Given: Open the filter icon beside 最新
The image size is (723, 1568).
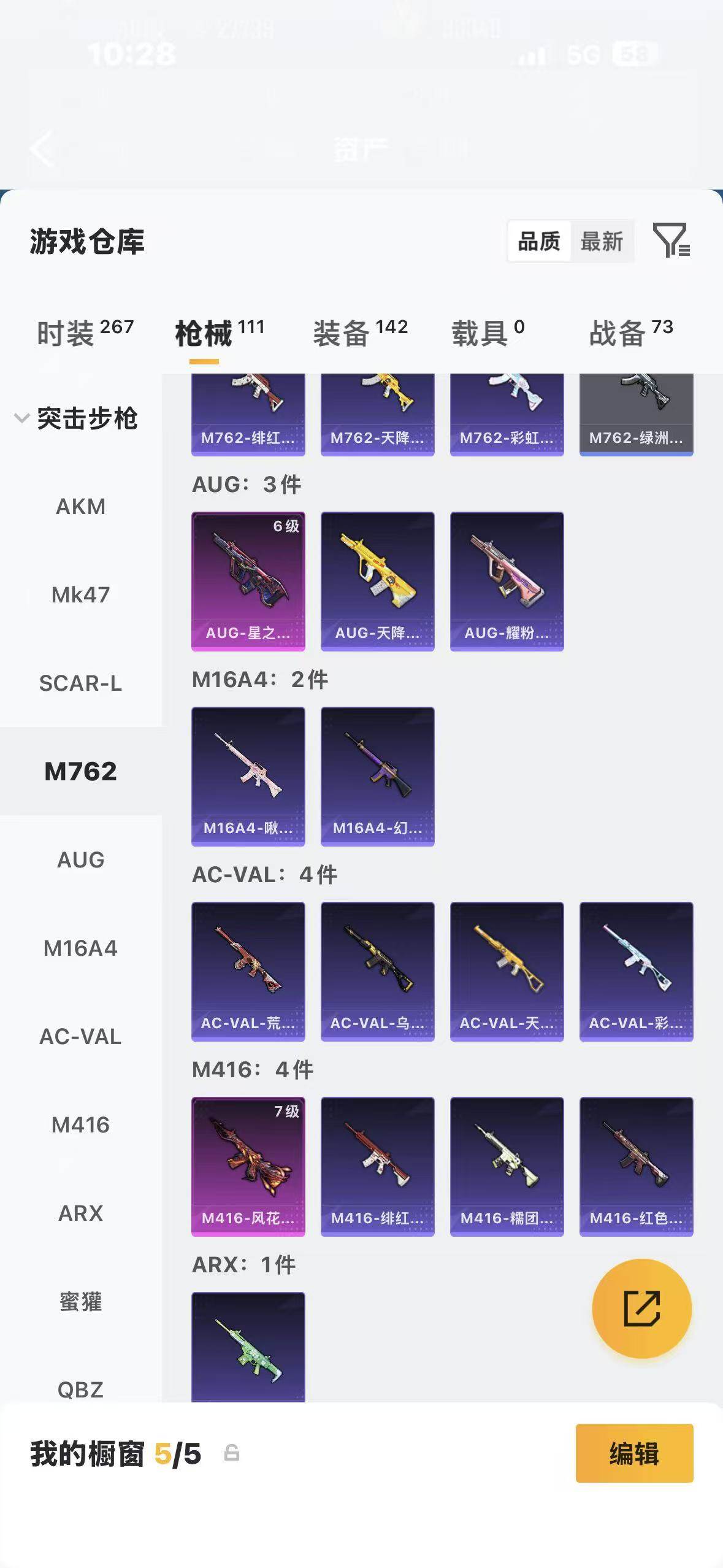Looking at the screenshot, I should (x=671, y=240).
